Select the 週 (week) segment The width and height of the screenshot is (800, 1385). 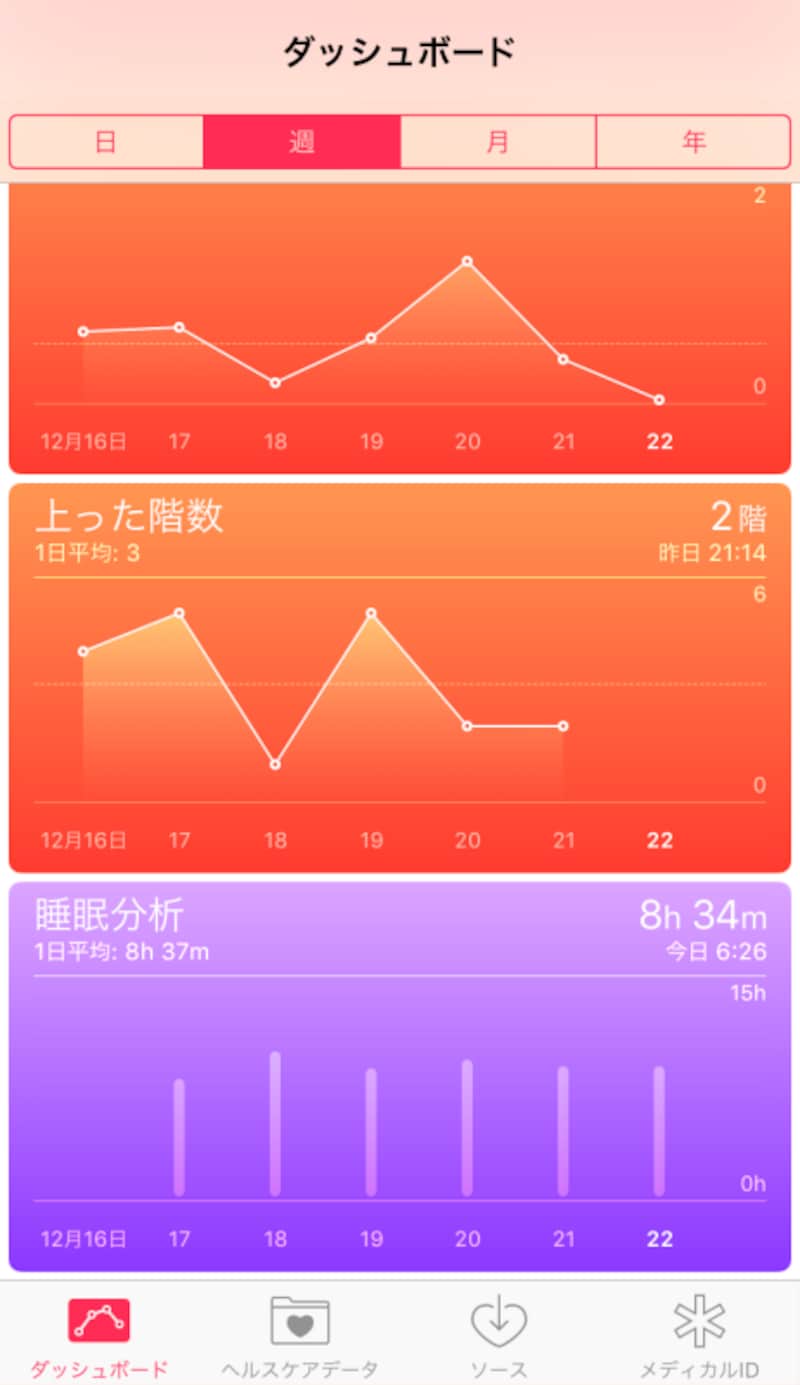pos(302,142)
